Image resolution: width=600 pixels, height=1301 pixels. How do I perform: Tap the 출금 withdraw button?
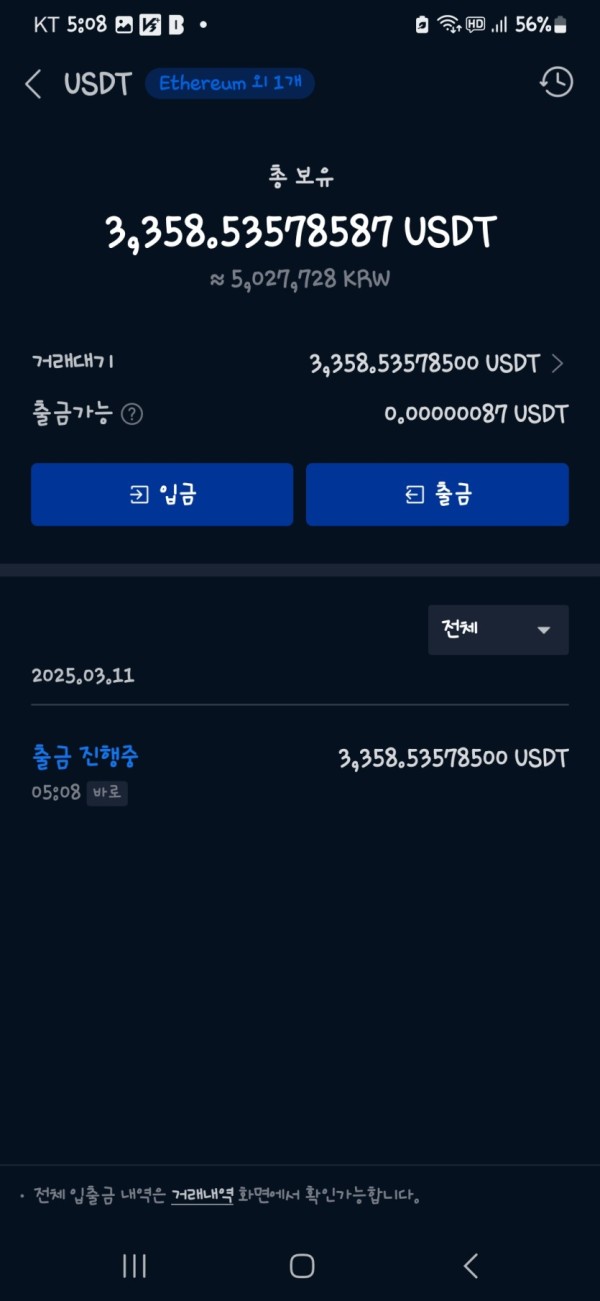tap(437, 494)
